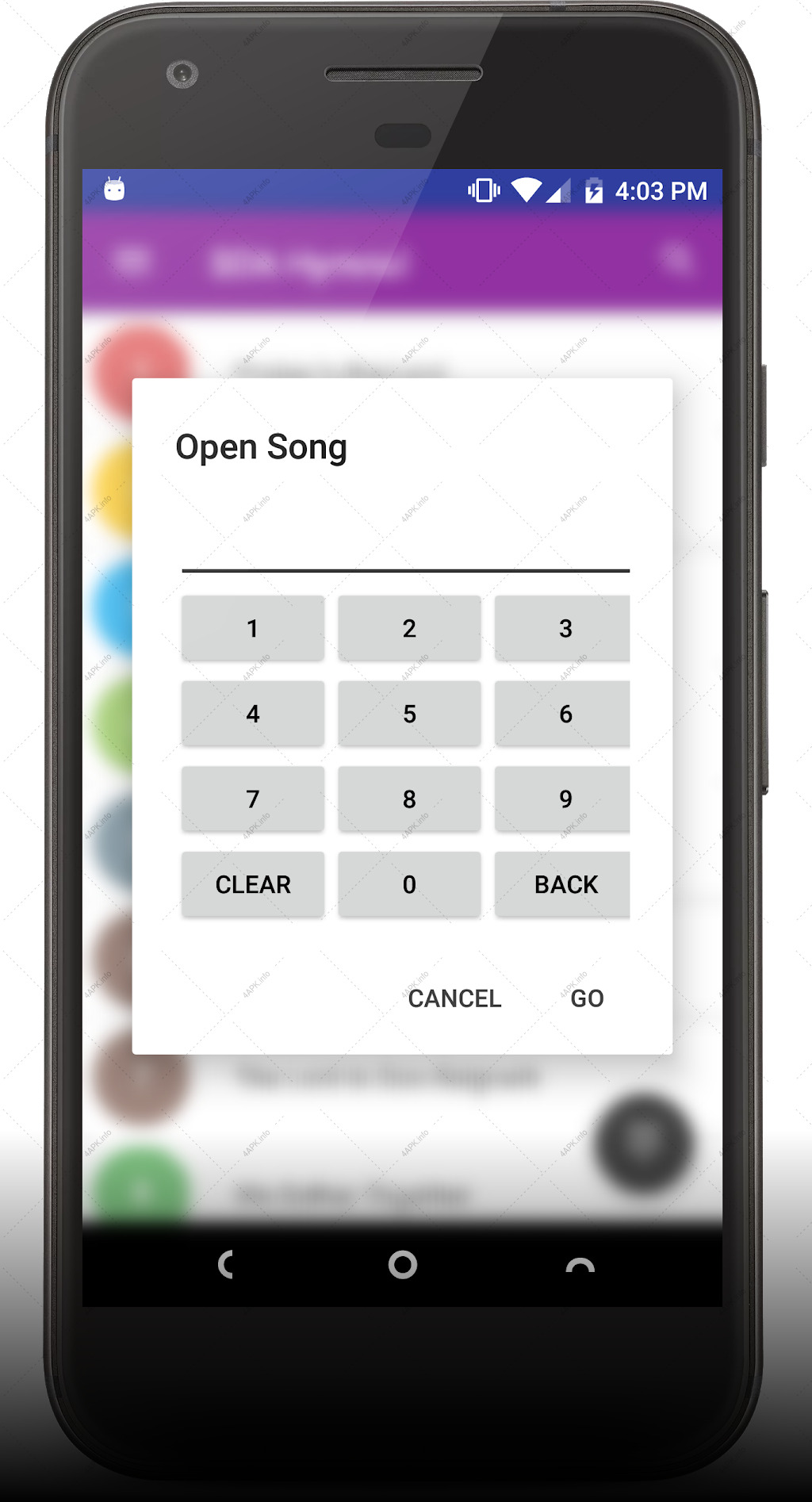The height and width of the screenshot is (1502, 812).
Task: Tap BACK to delete last digit
Action: 563,884
